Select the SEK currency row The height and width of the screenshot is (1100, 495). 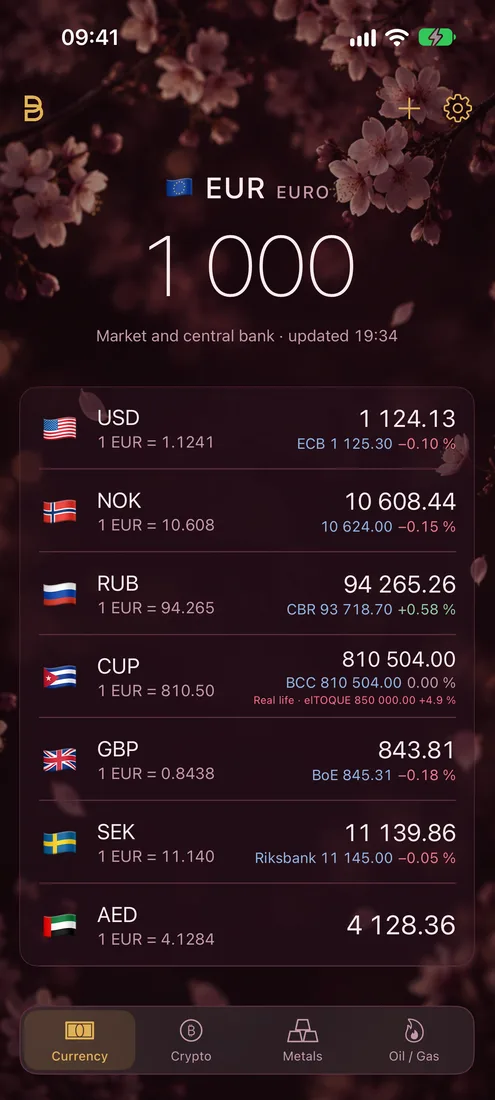(248, 843)
